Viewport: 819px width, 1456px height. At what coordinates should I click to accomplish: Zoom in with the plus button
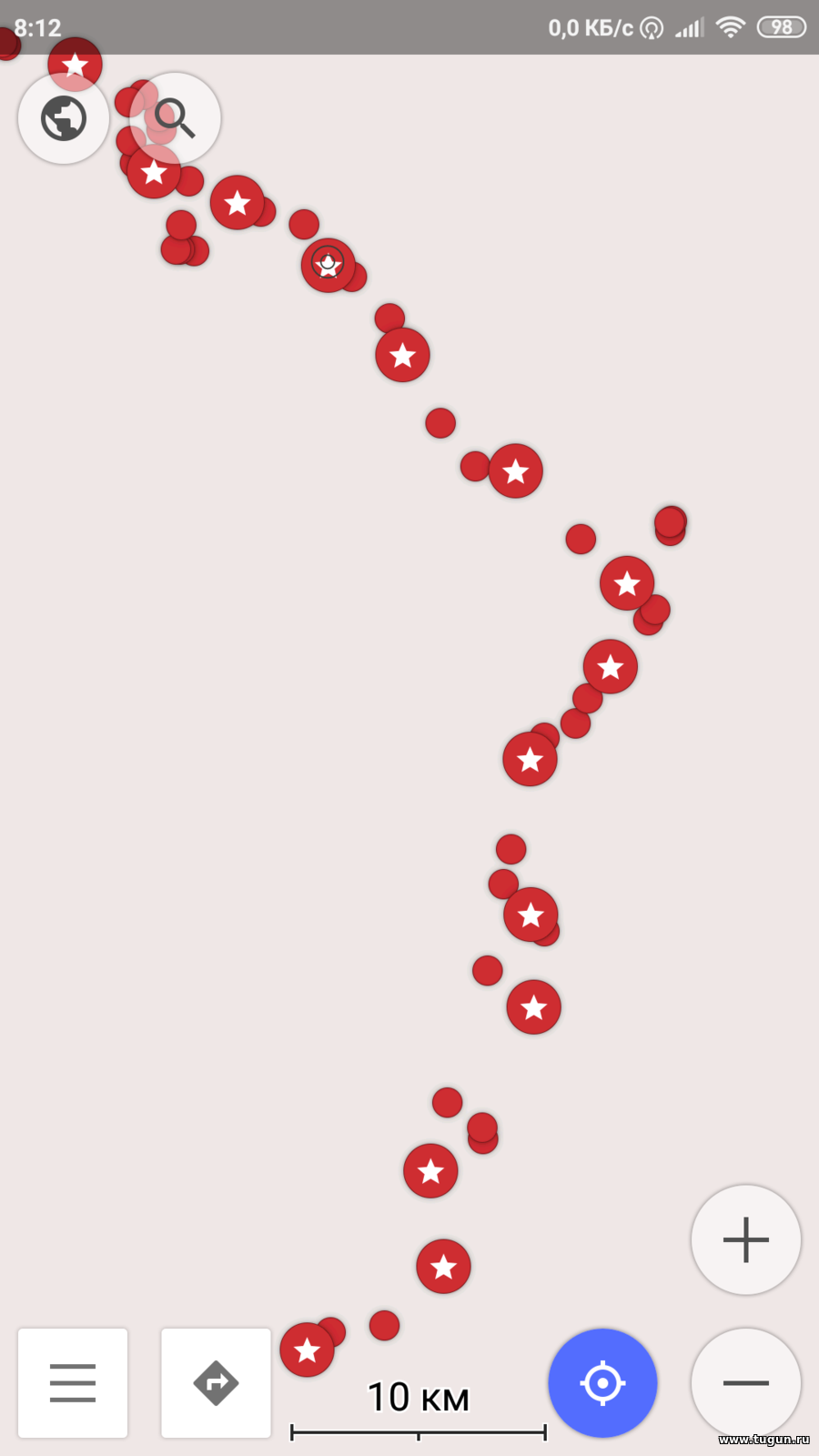[746, 1239]
